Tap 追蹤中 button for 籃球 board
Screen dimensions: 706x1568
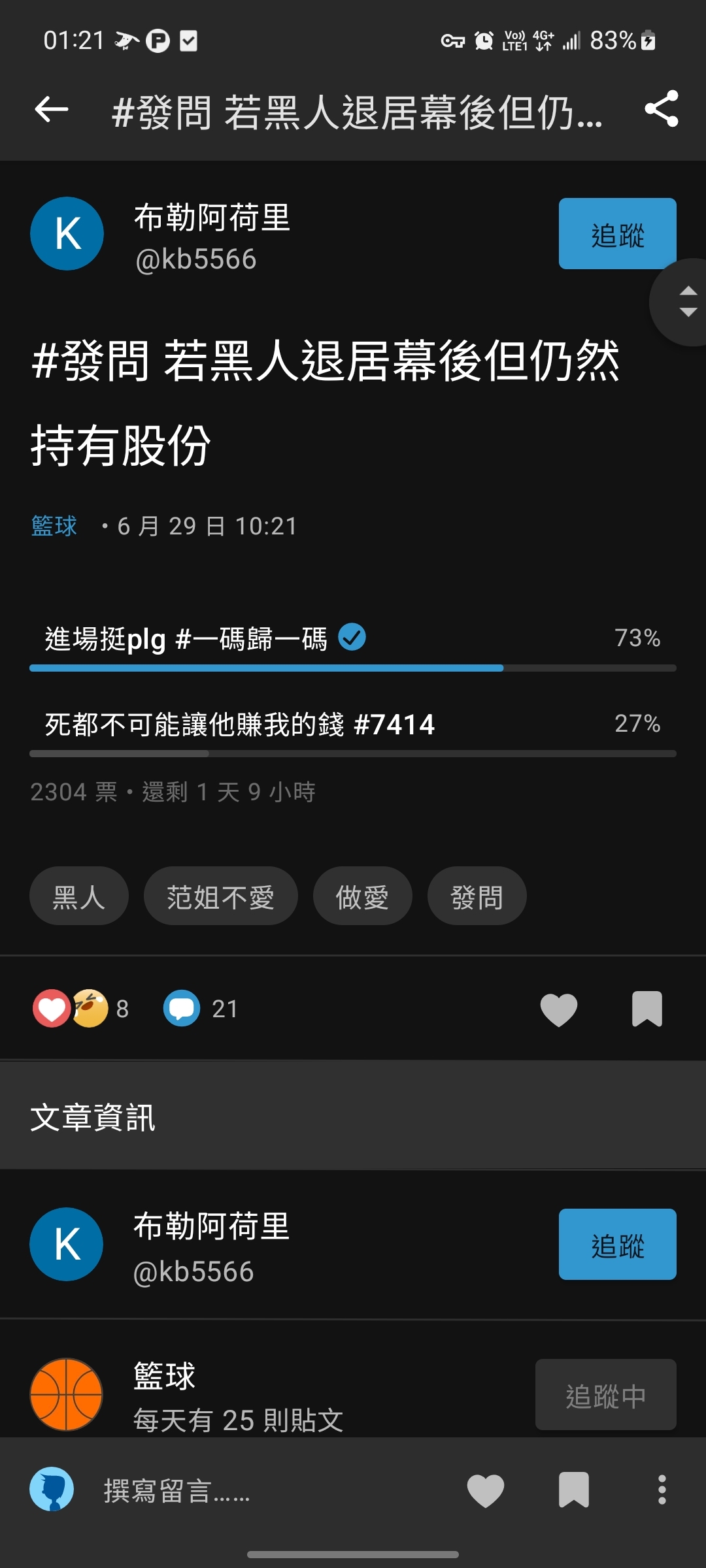coord(605,1395)
